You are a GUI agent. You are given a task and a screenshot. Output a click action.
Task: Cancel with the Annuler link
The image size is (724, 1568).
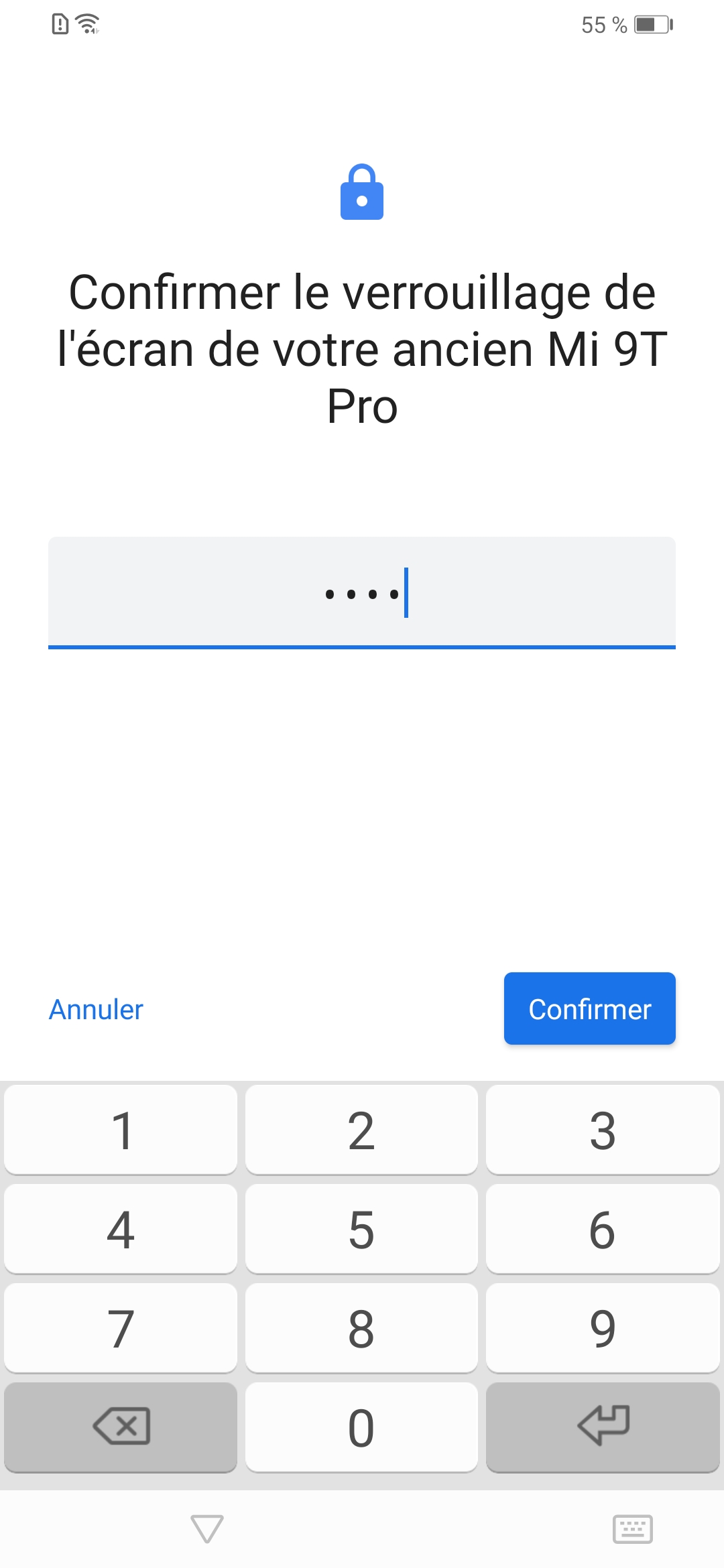pyautogui.click(x=96, y=1010)
